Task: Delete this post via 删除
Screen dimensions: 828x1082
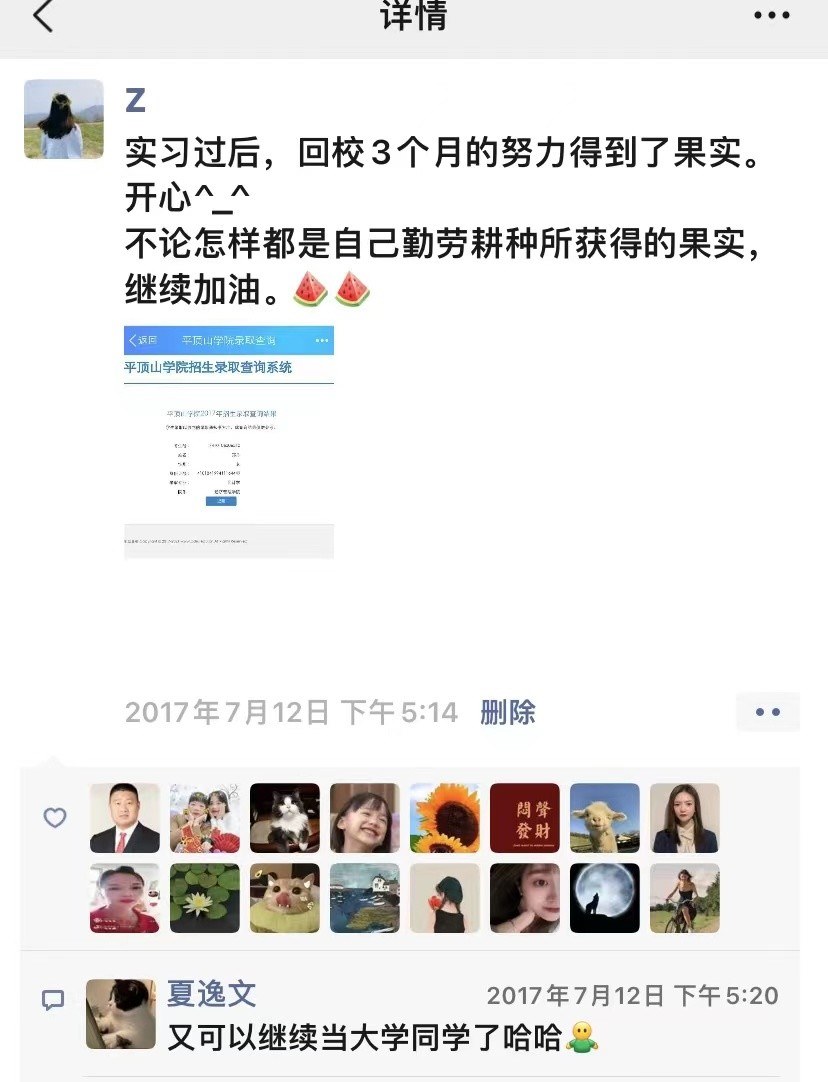Action: click(508, 712)
